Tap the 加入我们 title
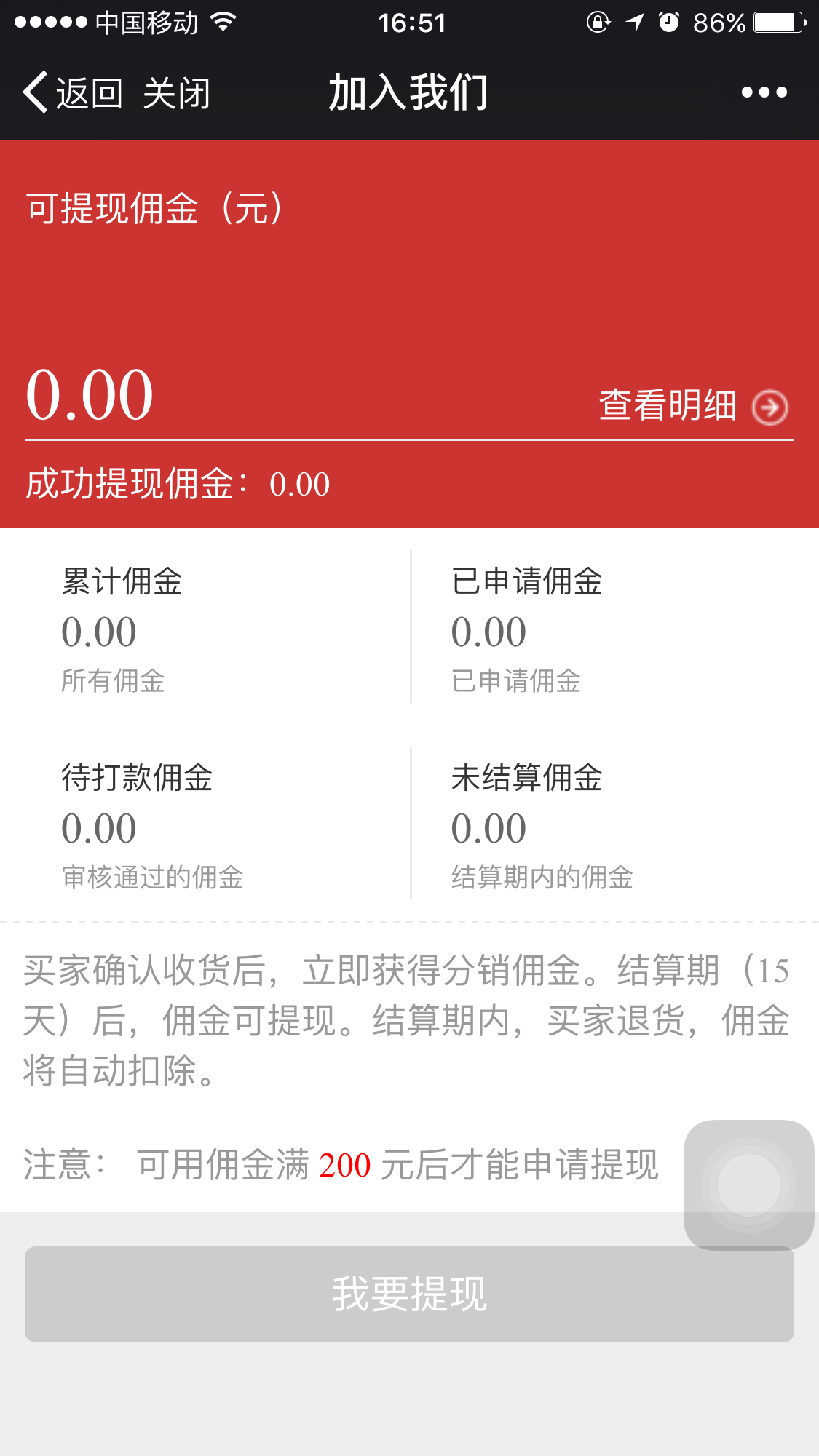819x1456 pixels. coord(409,92)
